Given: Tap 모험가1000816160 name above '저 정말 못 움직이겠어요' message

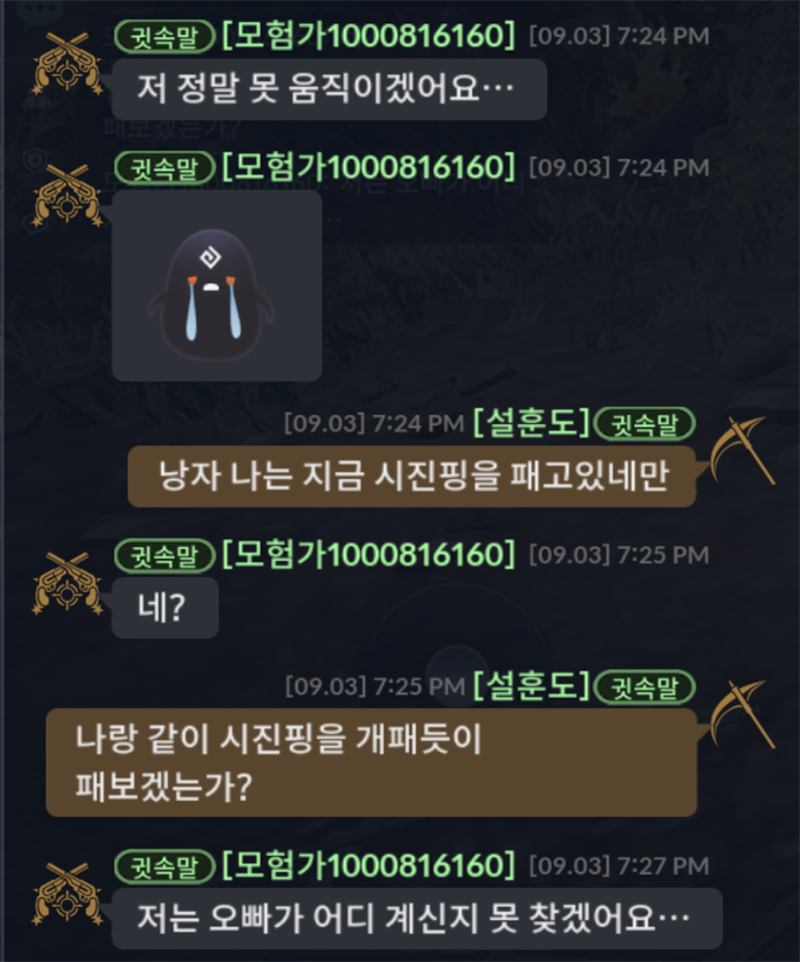Looking at the screenshot, I should pos(368,37).
